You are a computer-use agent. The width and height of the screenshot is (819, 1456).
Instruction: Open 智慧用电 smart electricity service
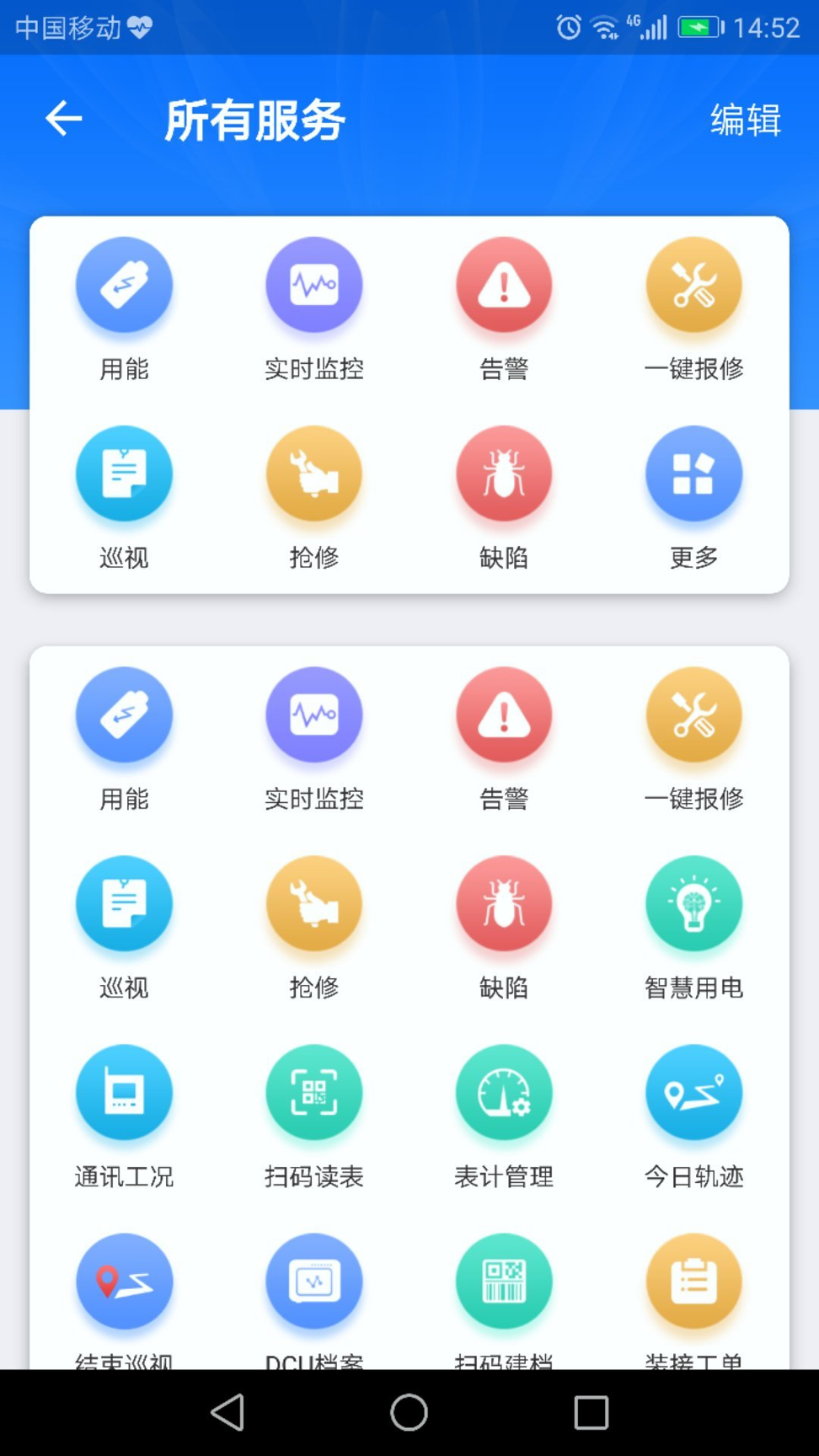point(693,904)
